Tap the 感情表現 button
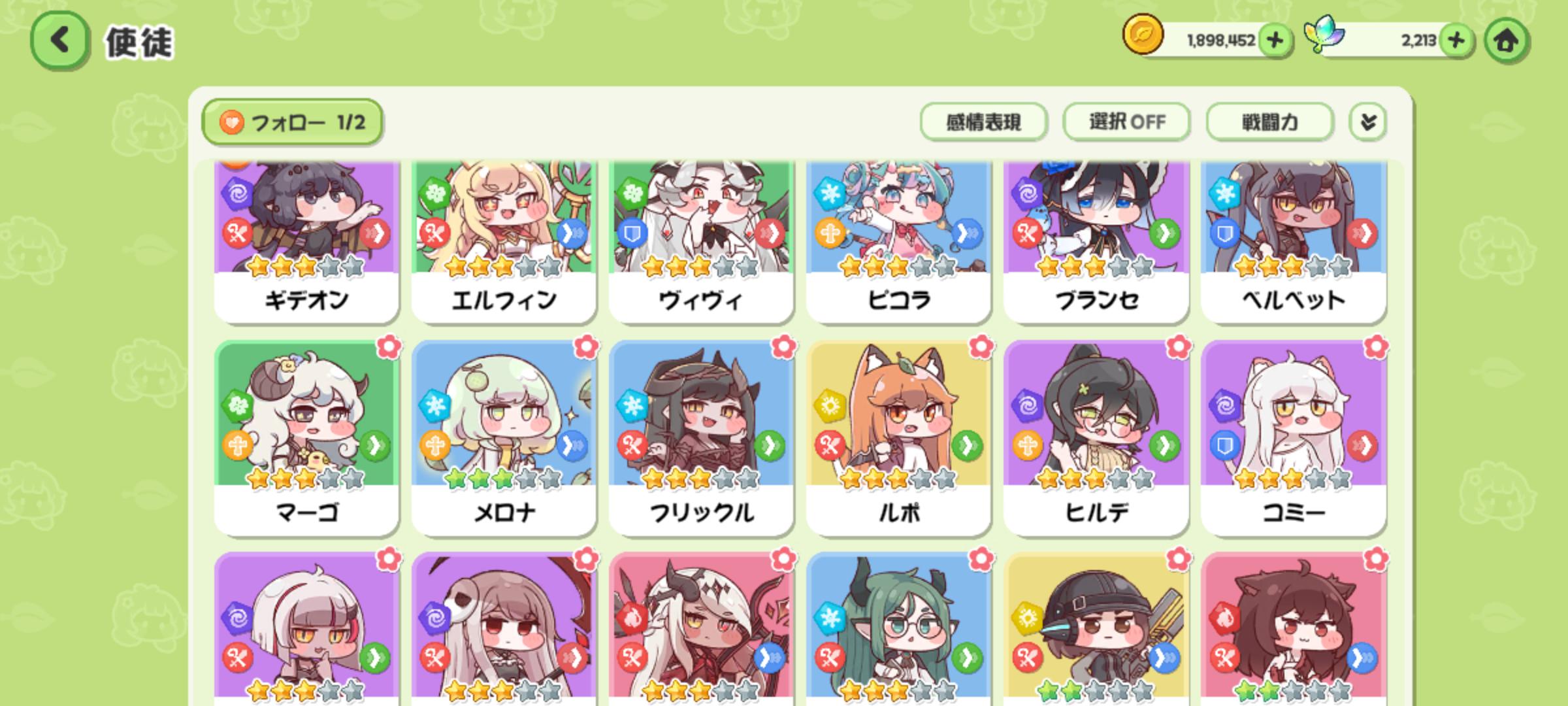 click(983, 122)
